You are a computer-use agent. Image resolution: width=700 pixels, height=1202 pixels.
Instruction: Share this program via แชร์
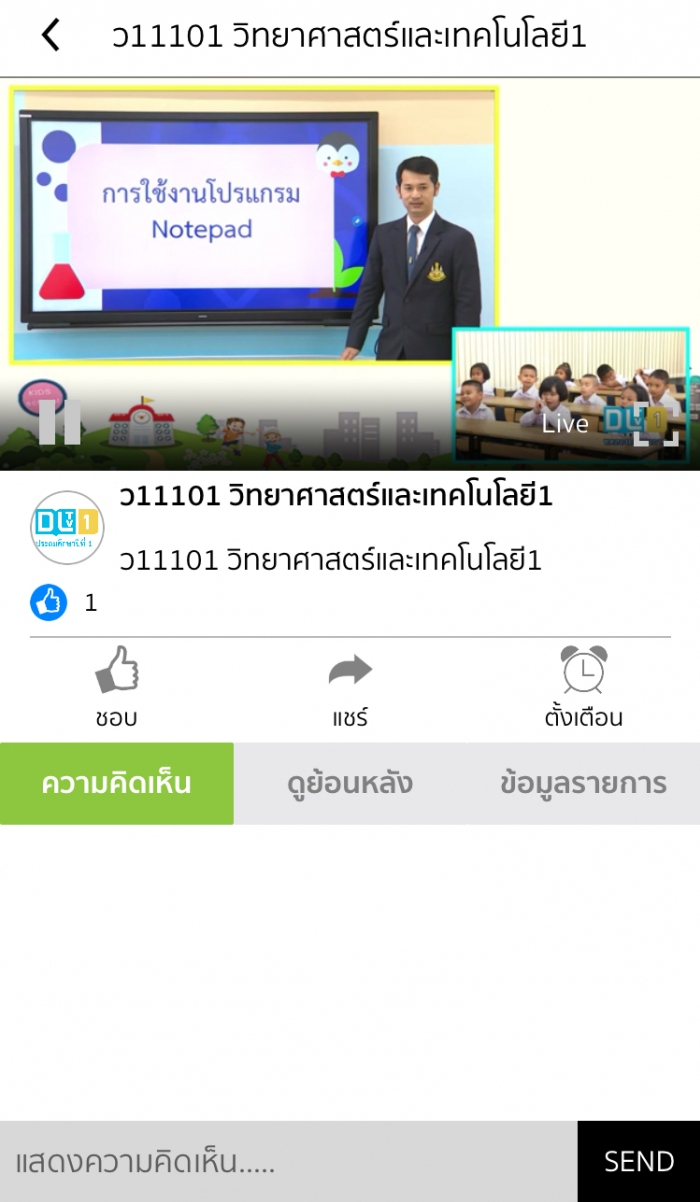[x=350, y=686]
